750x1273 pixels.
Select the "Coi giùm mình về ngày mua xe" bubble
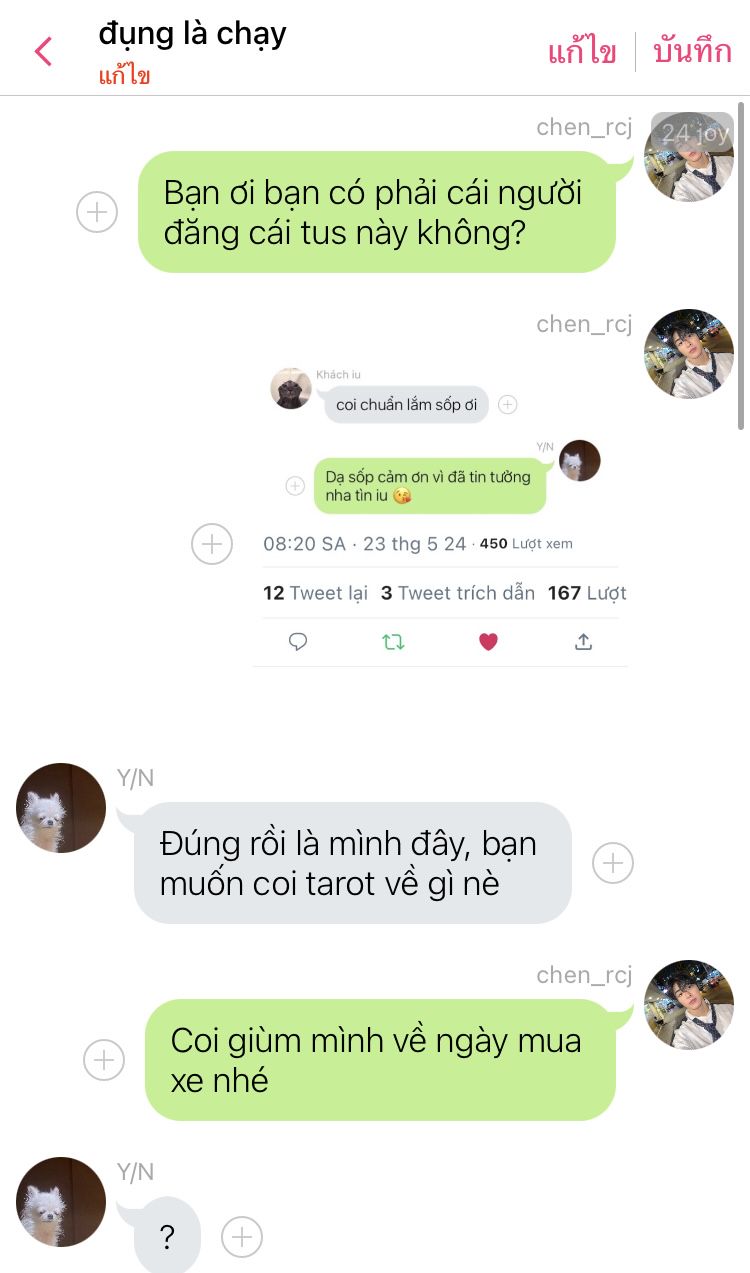pos(381,1060)
